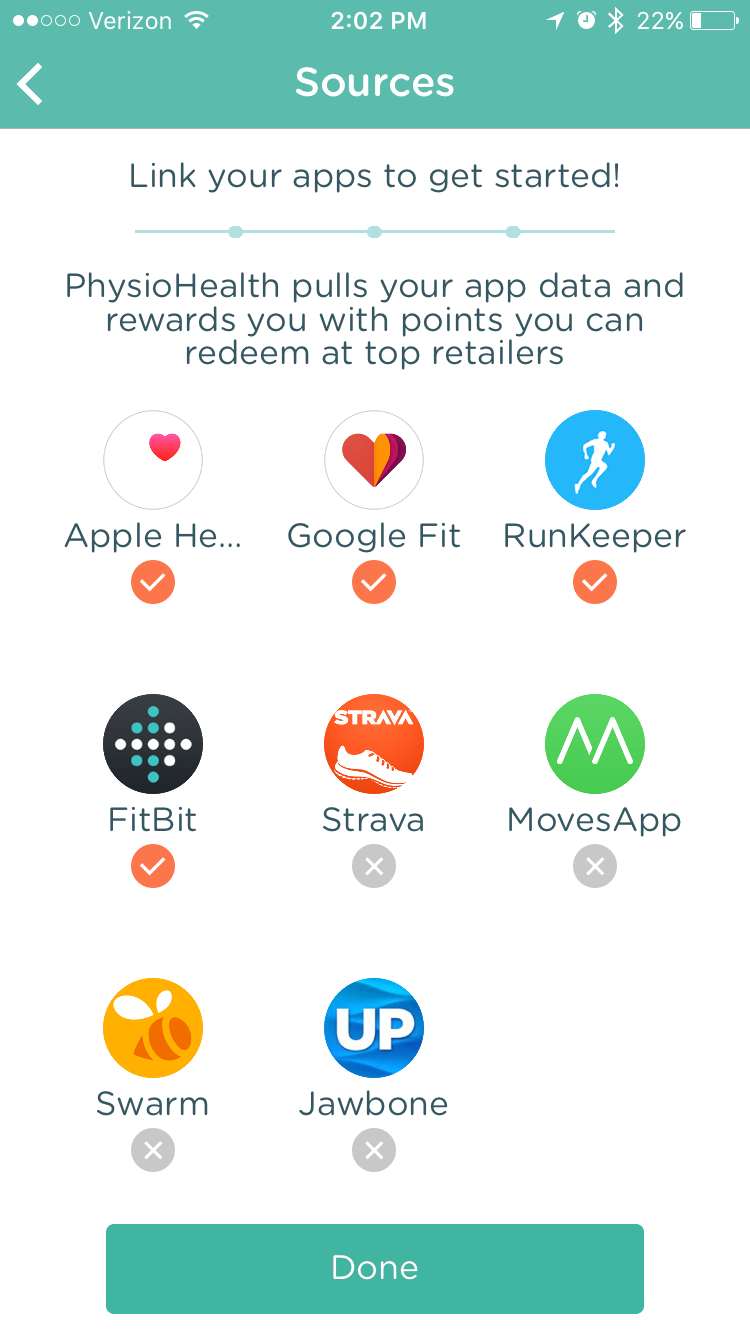Connect Jawbone UP as a source
750x1334 pixels.
[374, 1028]
